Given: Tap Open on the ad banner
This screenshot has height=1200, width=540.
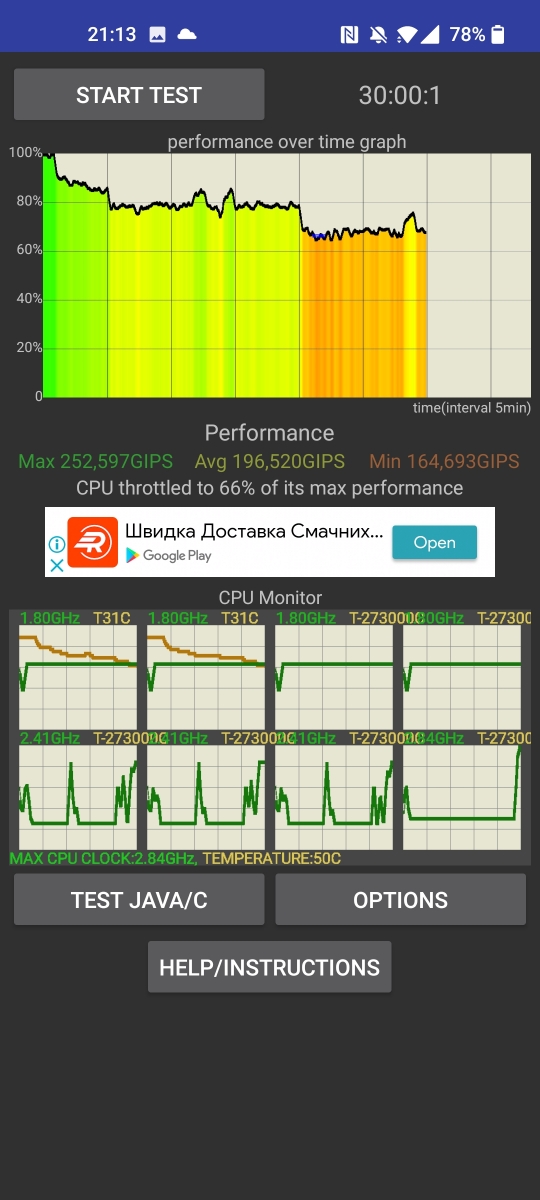Looking at the screenshot, I should tap(434, 543).
